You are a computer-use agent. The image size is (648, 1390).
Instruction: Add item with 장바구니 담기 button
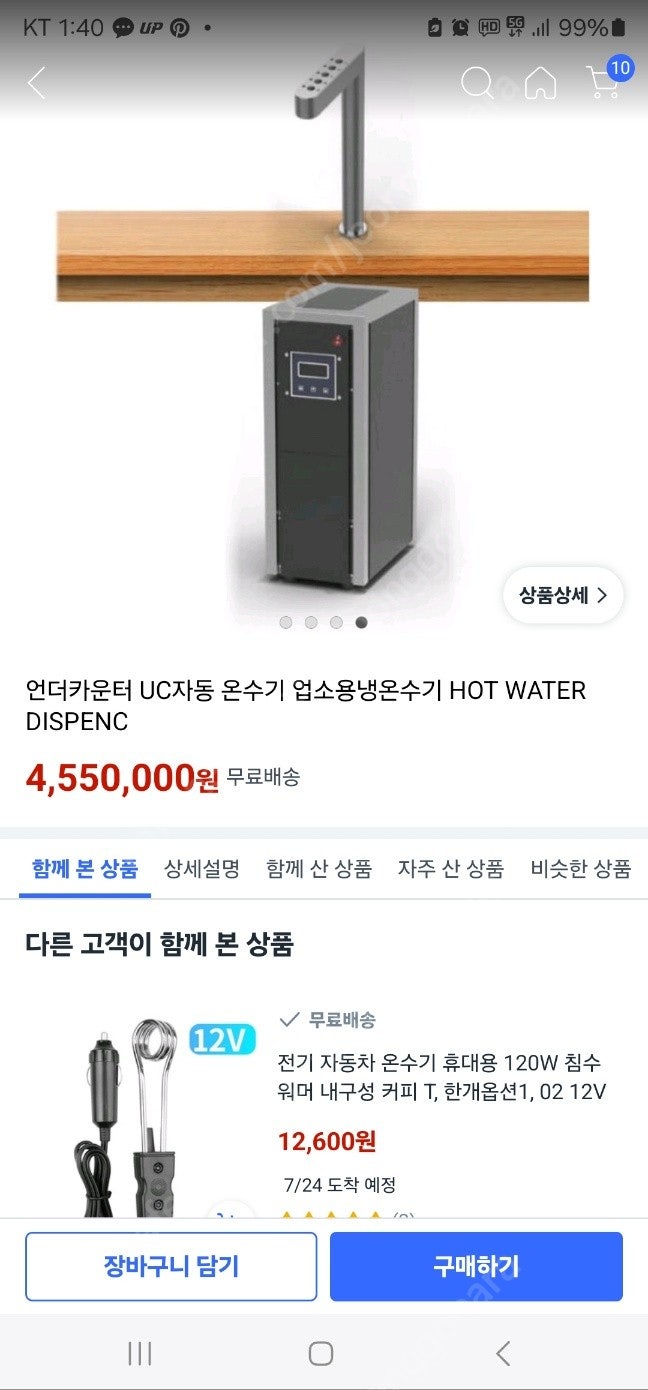pos(171,1266)
